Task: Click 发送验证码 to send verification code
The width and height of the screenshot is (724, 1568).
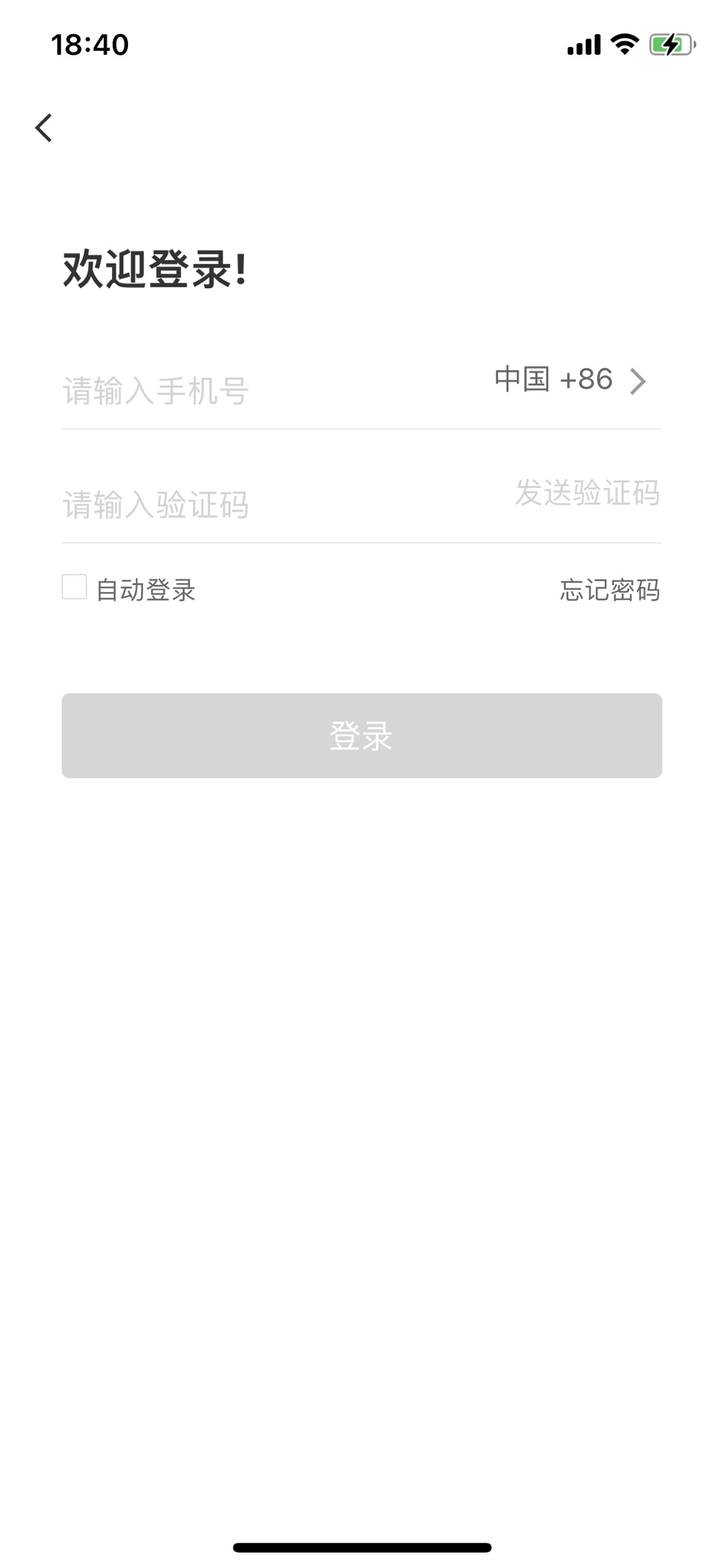Action: 587,494
